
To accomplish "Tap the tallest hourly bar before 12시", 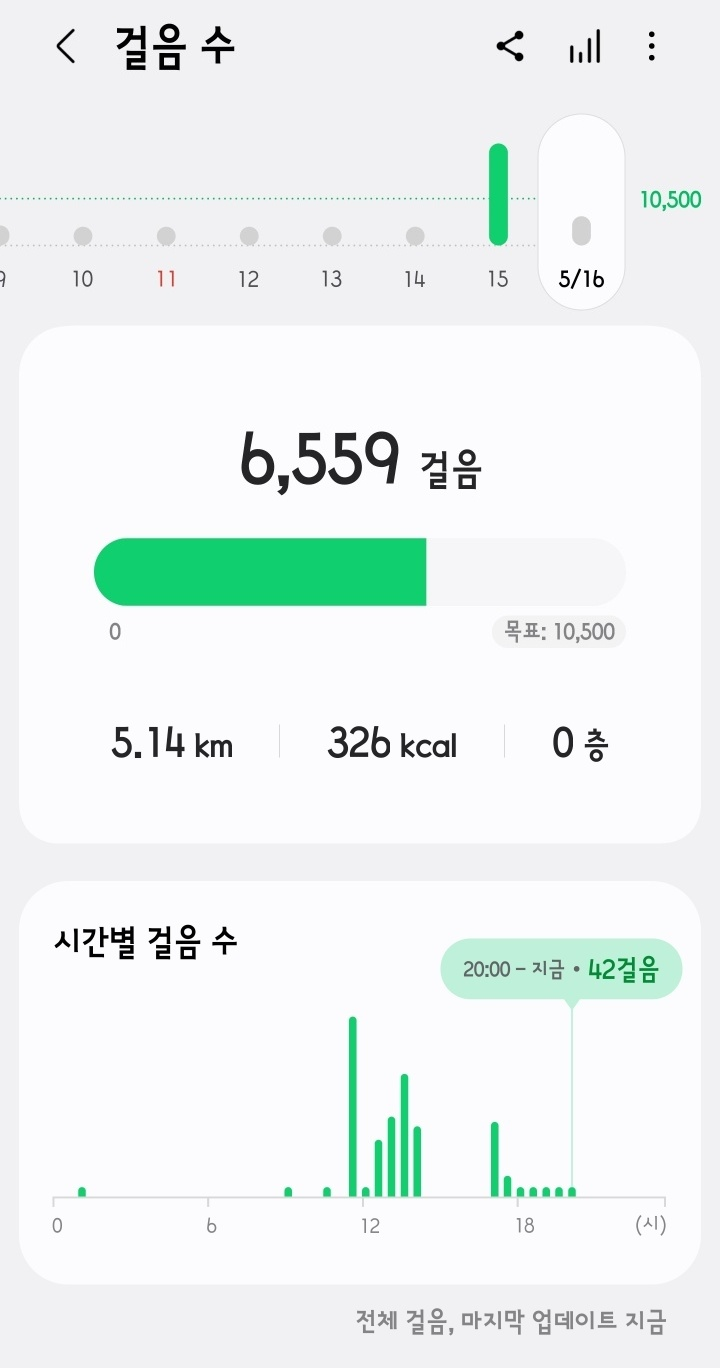I will 352,1106.
